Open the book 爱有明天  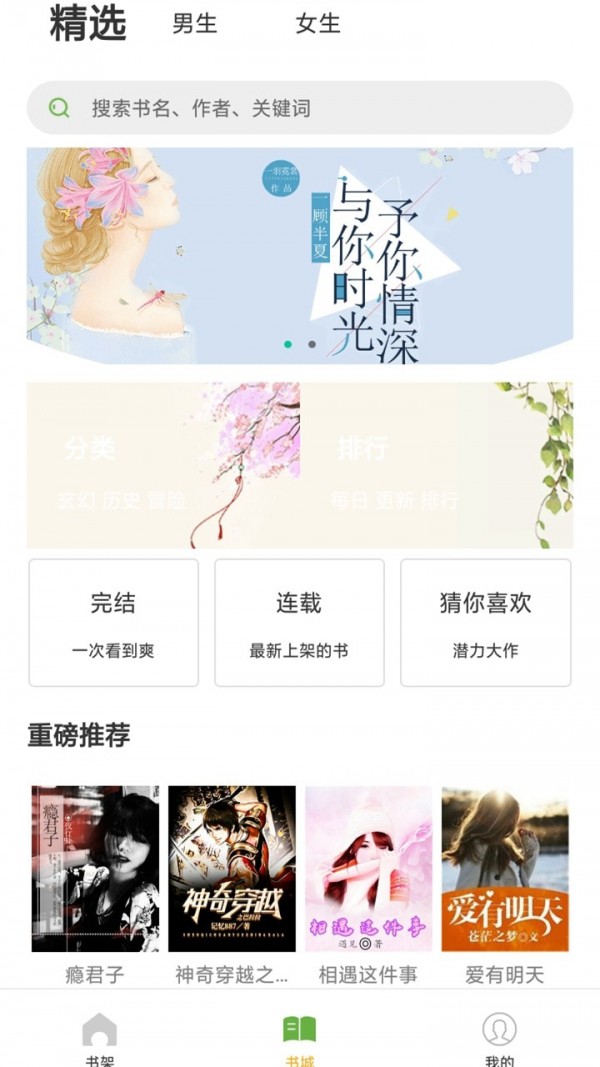click(x=505, y=869)
